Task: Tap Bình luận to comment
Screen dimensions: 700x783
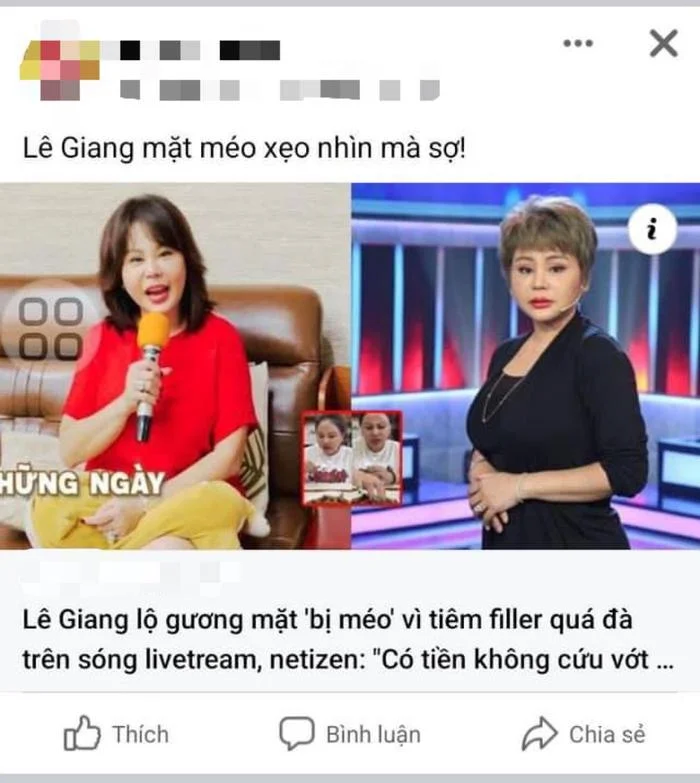Action: coord(349,734)
